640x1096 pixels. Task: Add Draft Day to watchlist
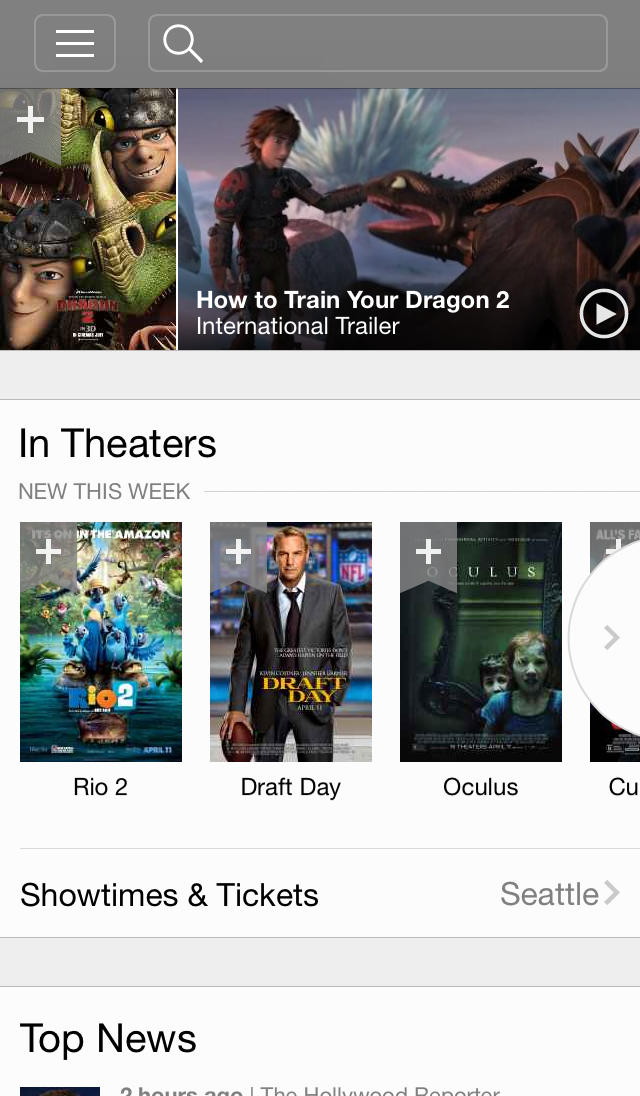coord(238,551)
